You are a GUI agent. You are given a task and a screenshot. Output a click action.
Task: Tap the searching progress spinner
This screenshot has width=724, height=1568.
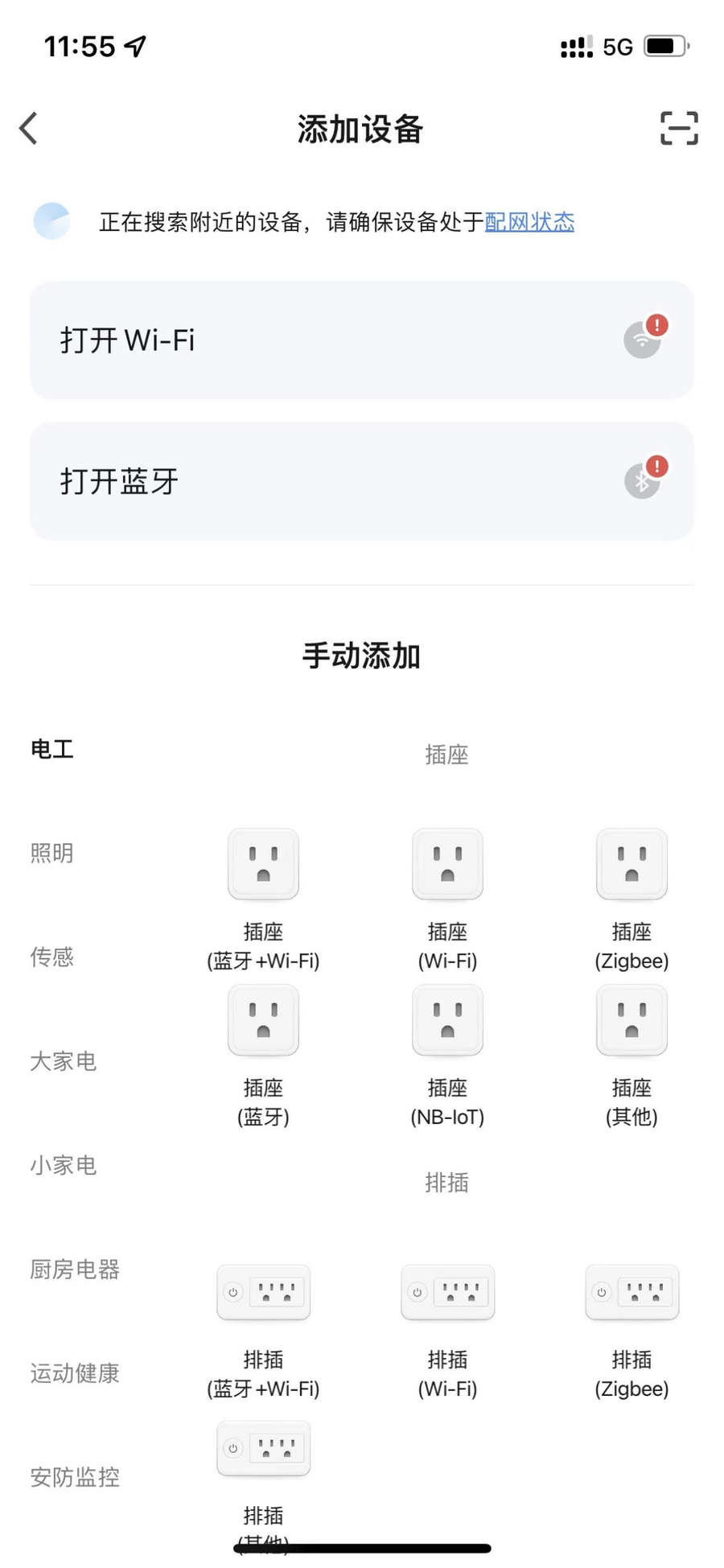coord(51,221)
